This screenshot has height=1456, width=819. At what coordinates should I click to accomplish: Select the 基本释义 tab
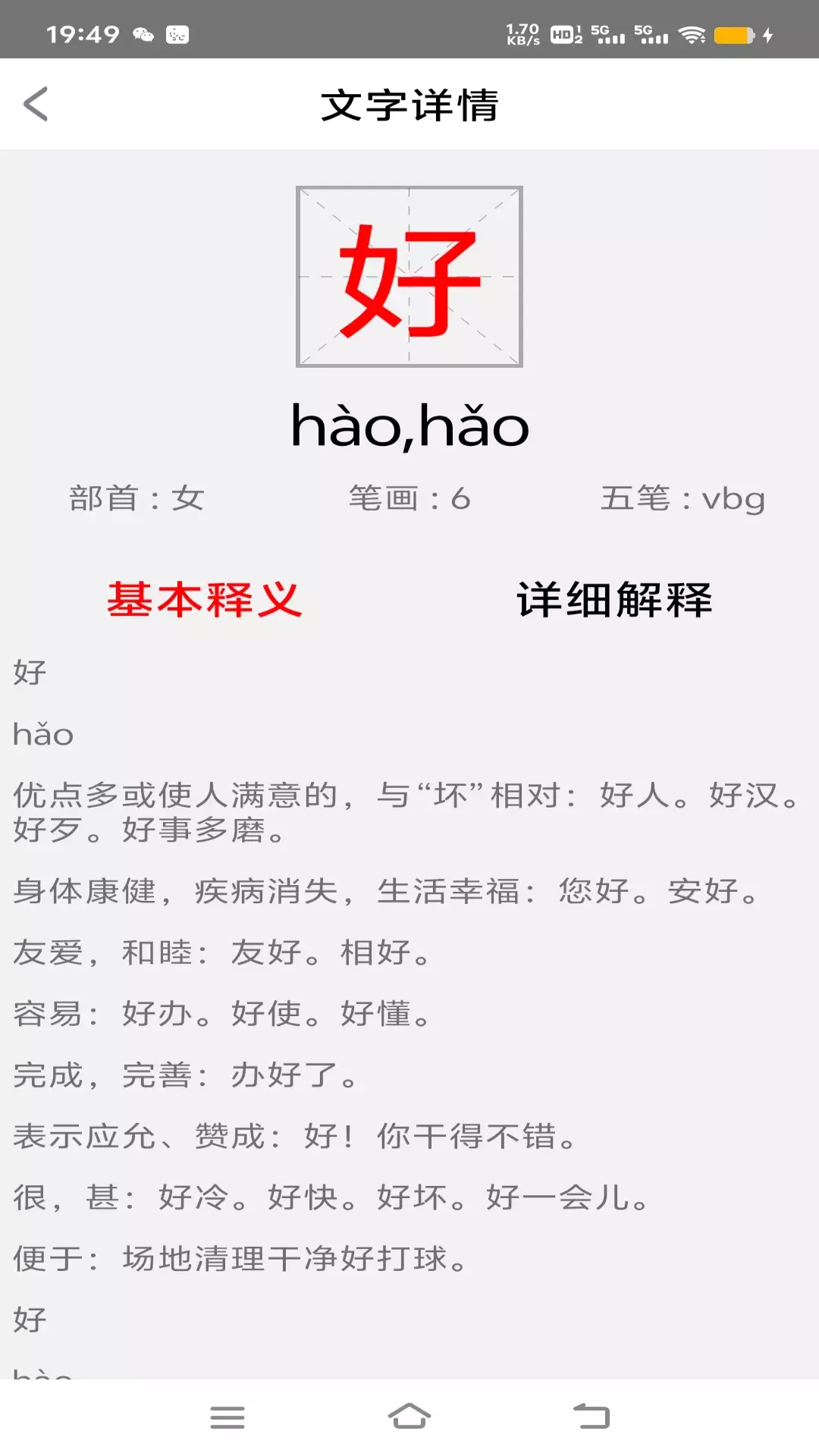pos(205,600)
